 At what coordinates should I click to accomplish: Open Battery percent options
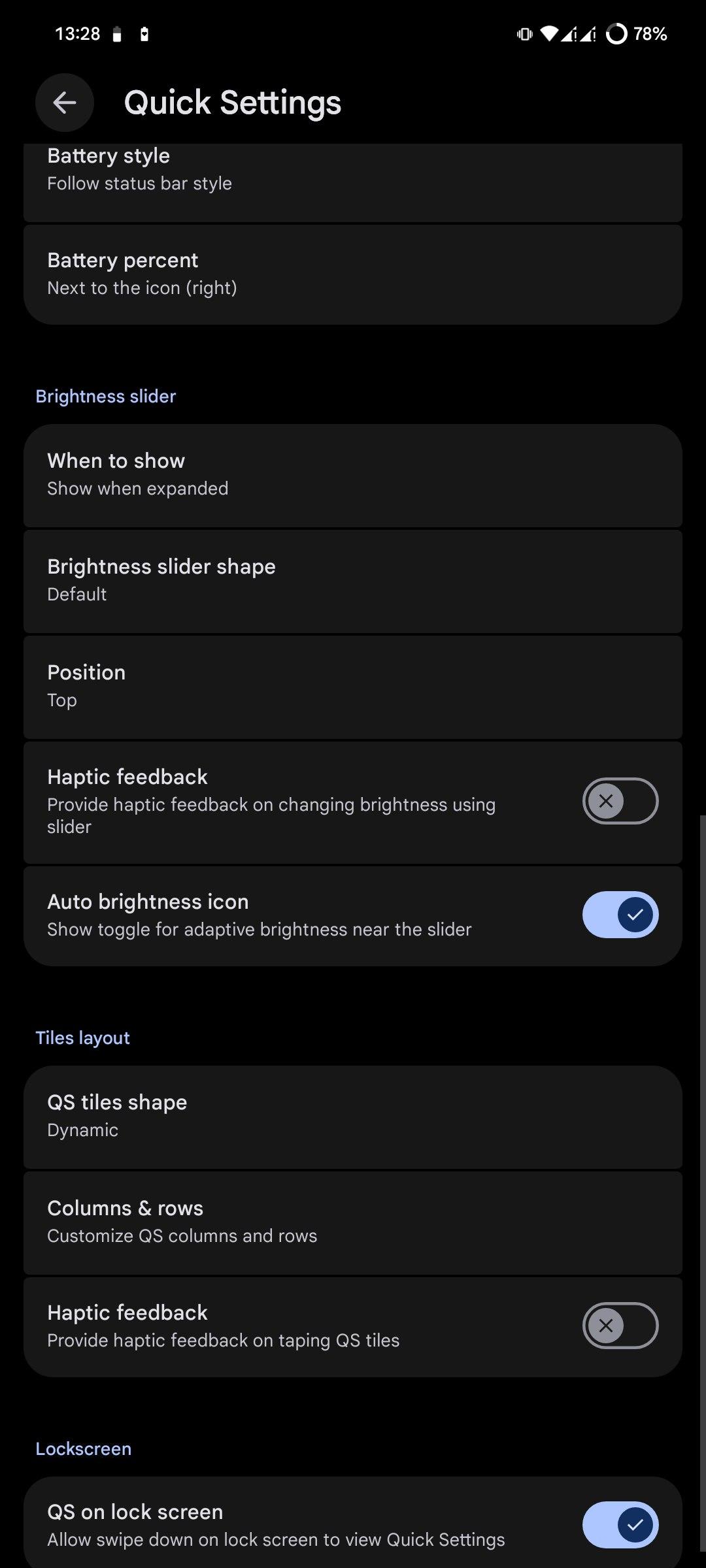pyautogui.click(x=353, y=274)
